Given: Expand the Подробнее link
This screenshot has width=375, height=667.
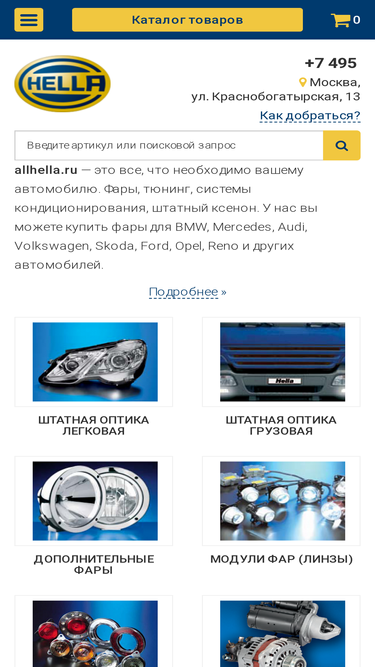Looking at the screenshot, I should tap(188, 292).
